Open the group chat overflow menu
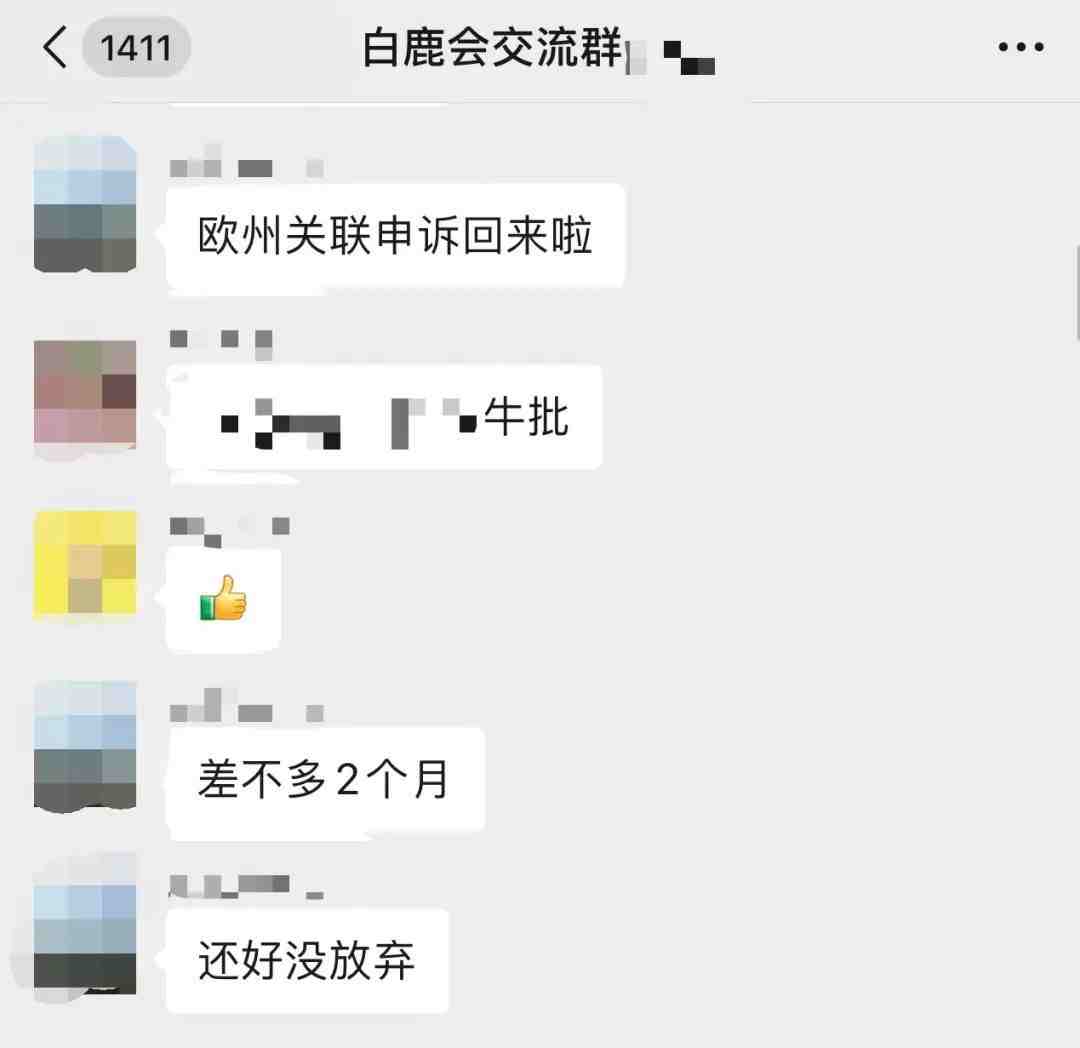The height and width of the screenshot is (1048, 1080). coord(1020,47)
